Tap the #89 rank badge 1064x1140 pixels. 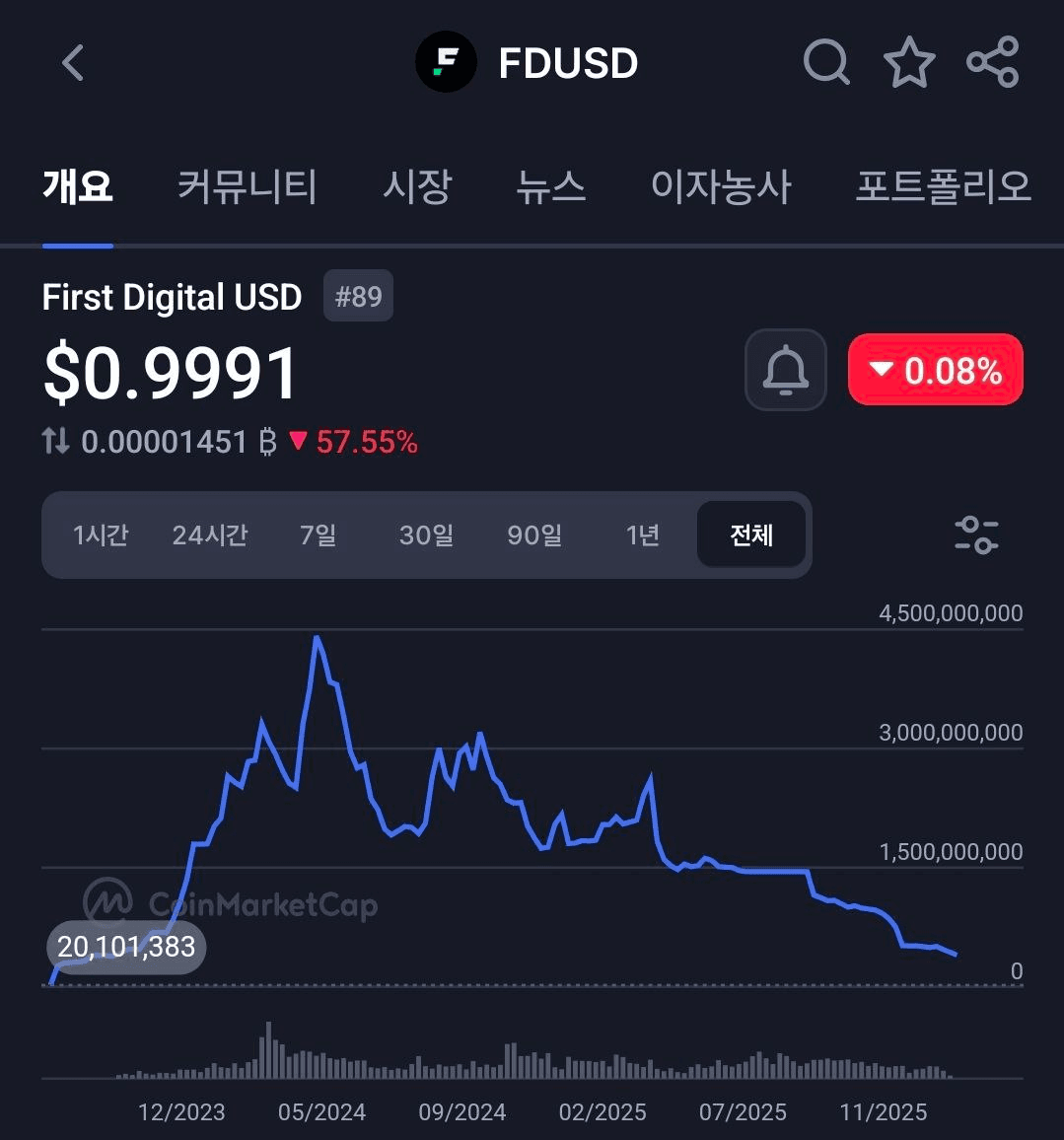(358, 295)
